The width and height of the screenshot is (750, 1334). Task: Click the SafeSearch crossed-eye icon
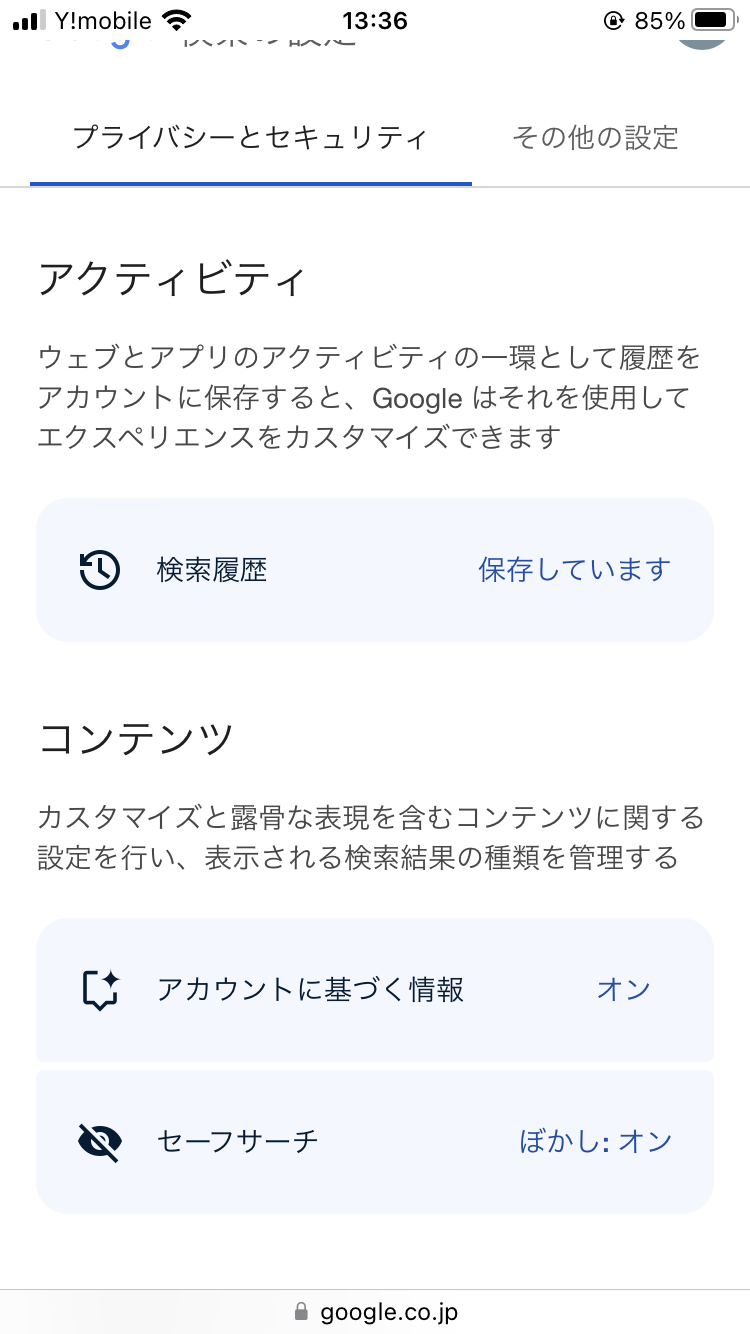[99, 1140]
